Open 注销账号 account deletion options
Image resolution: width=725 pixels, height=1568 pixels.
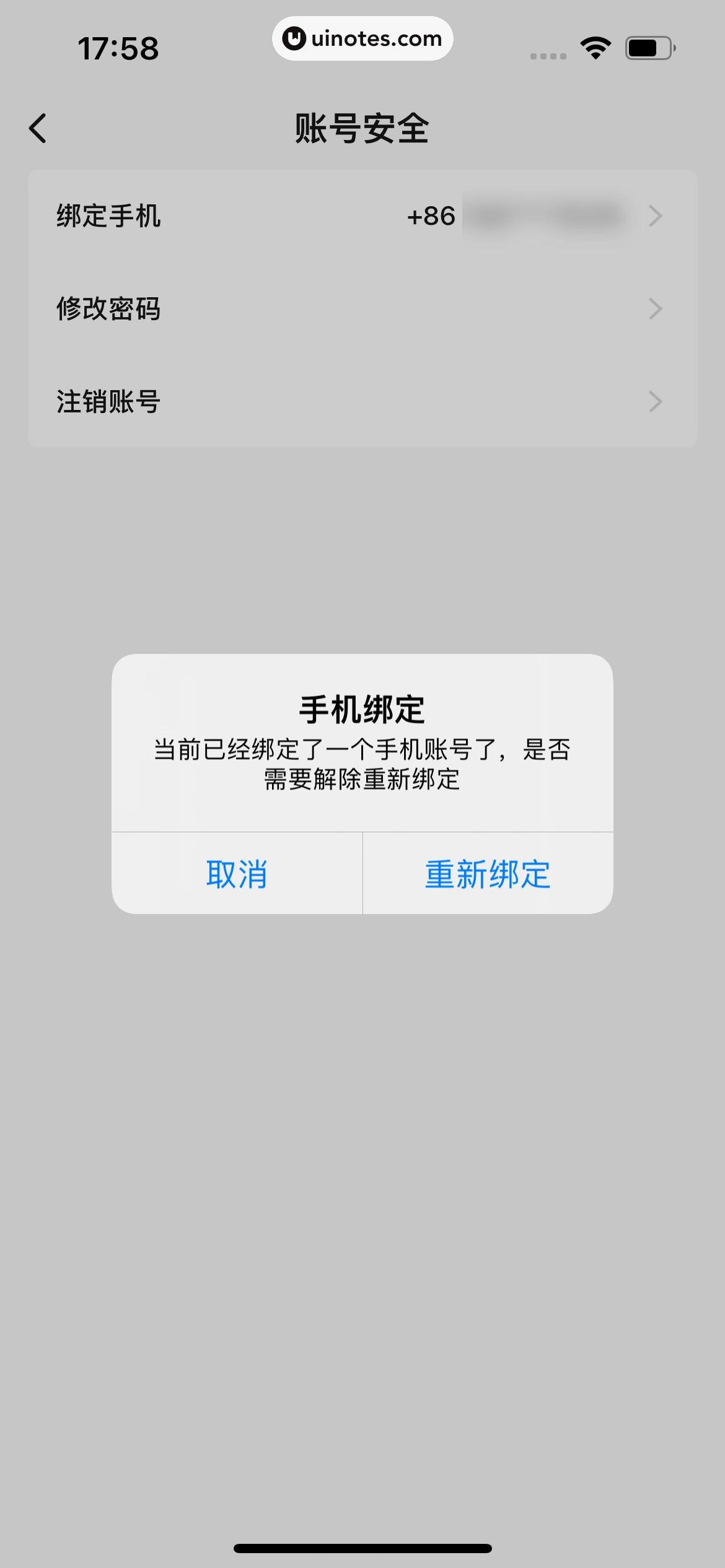click(x=362, y=403)
